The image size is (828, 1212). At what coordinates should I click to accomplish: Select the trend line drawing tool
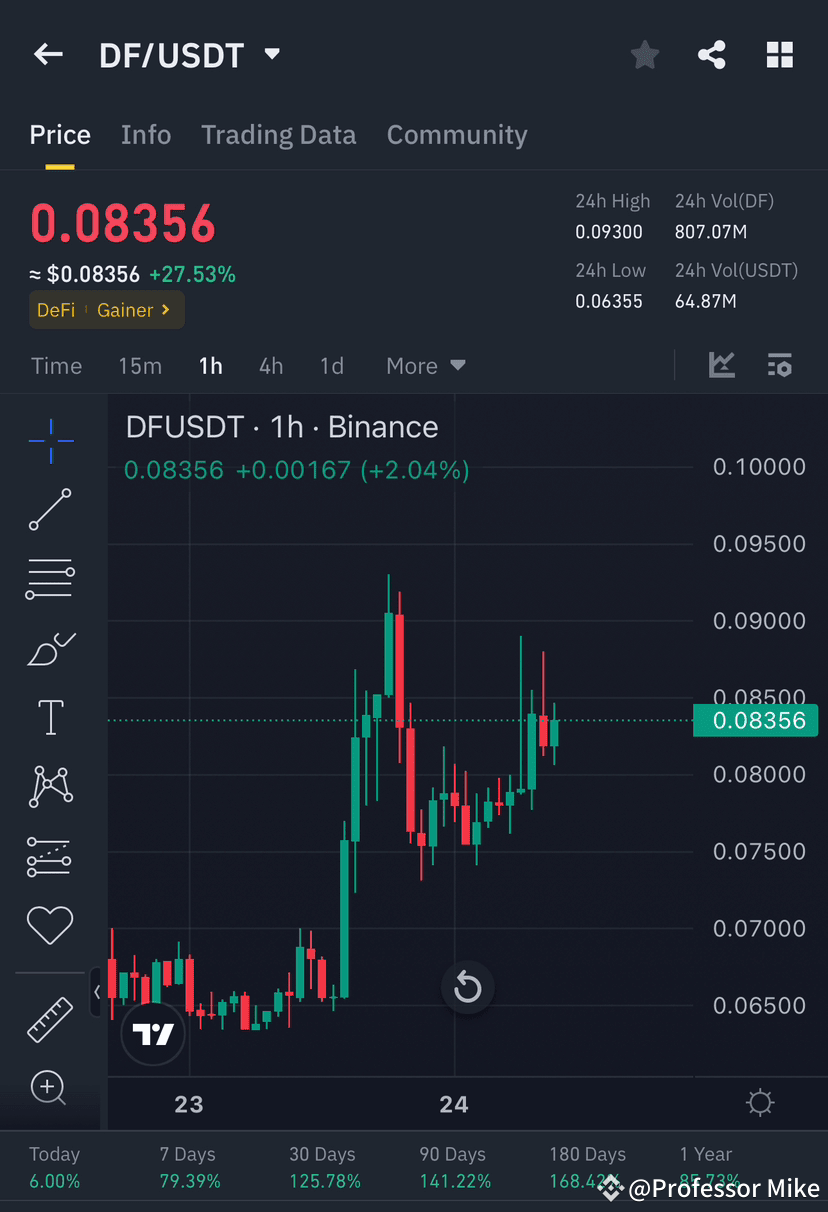point(50,510)
